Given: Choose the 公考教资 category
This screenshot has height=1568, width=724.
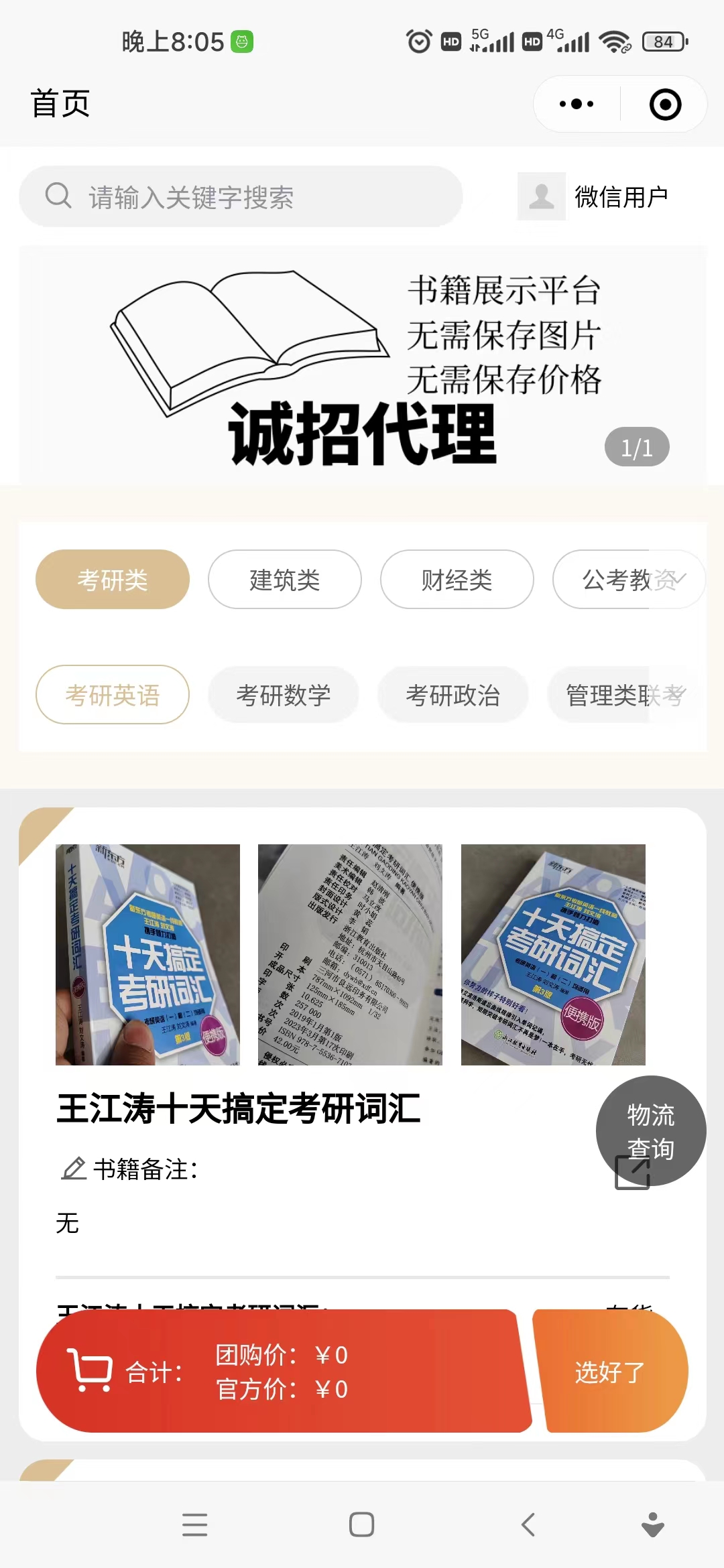Looking at the screenshot, I should point(627,580).
